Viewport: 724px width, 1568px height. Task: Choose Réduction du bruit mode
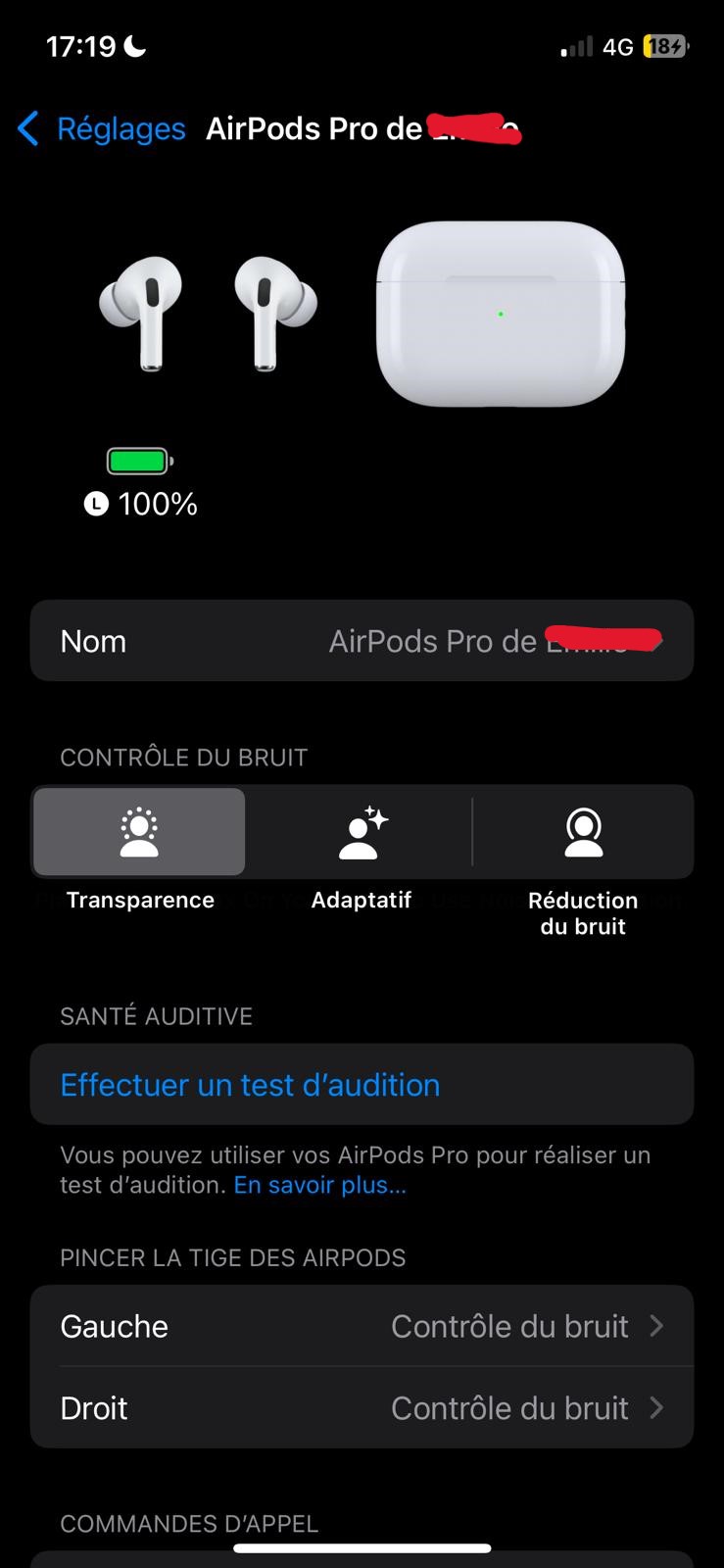[583, 833]
